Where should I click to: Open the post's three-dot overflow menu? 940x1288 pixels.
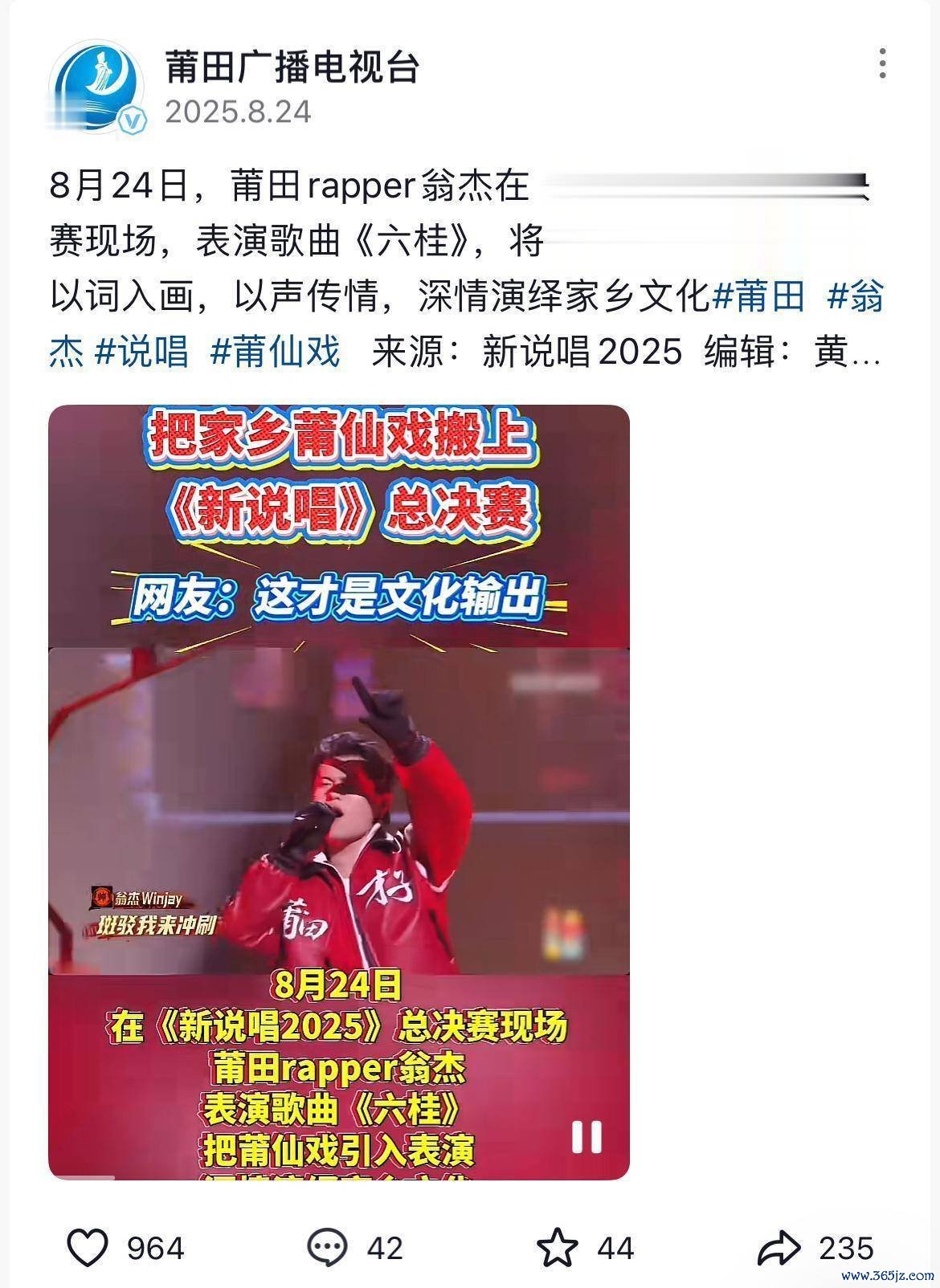coord(882,63)
